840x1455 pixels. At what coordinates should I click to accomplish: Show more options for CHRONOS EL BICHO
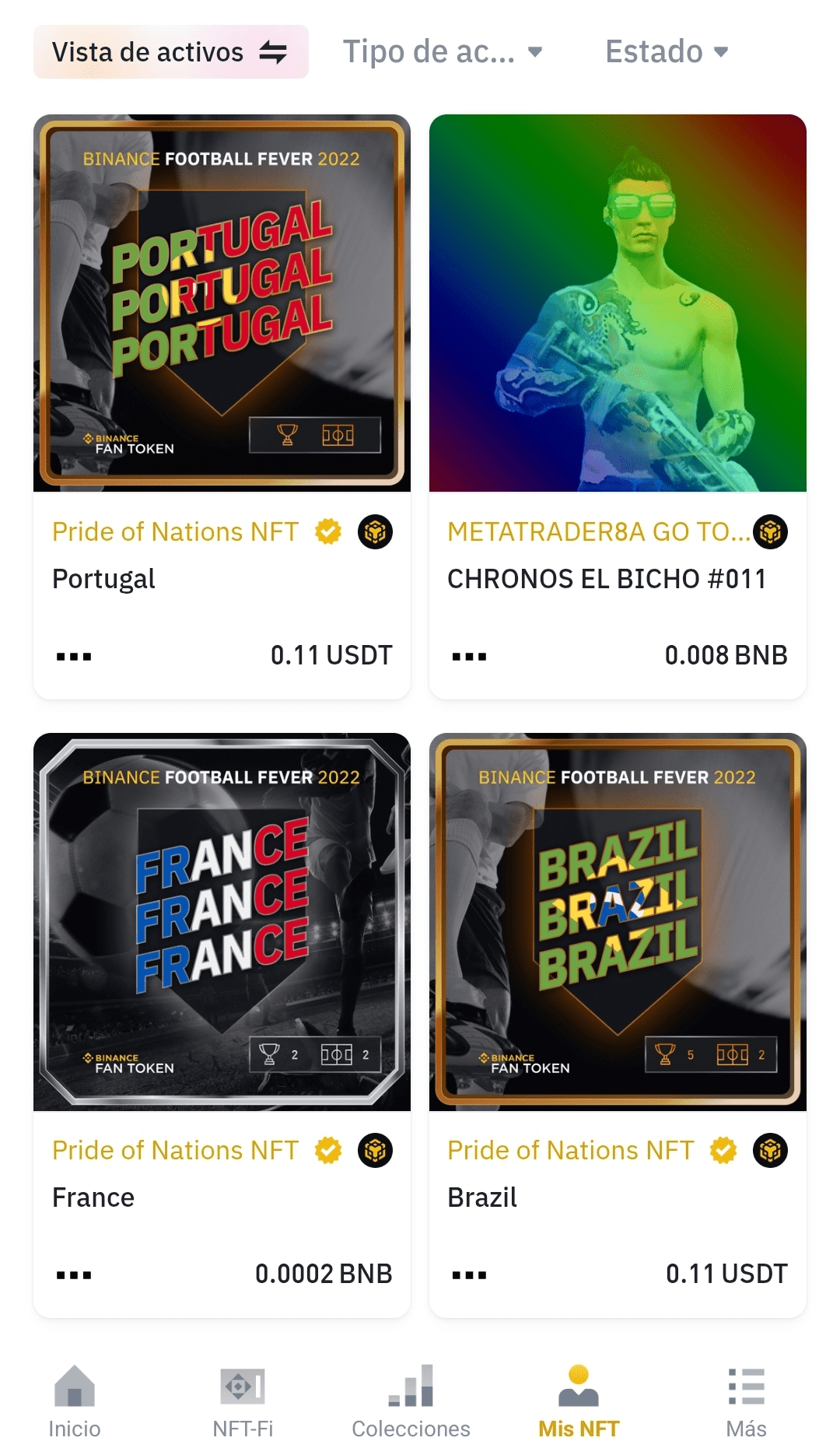pyautogui.click(x=469, y=657)
